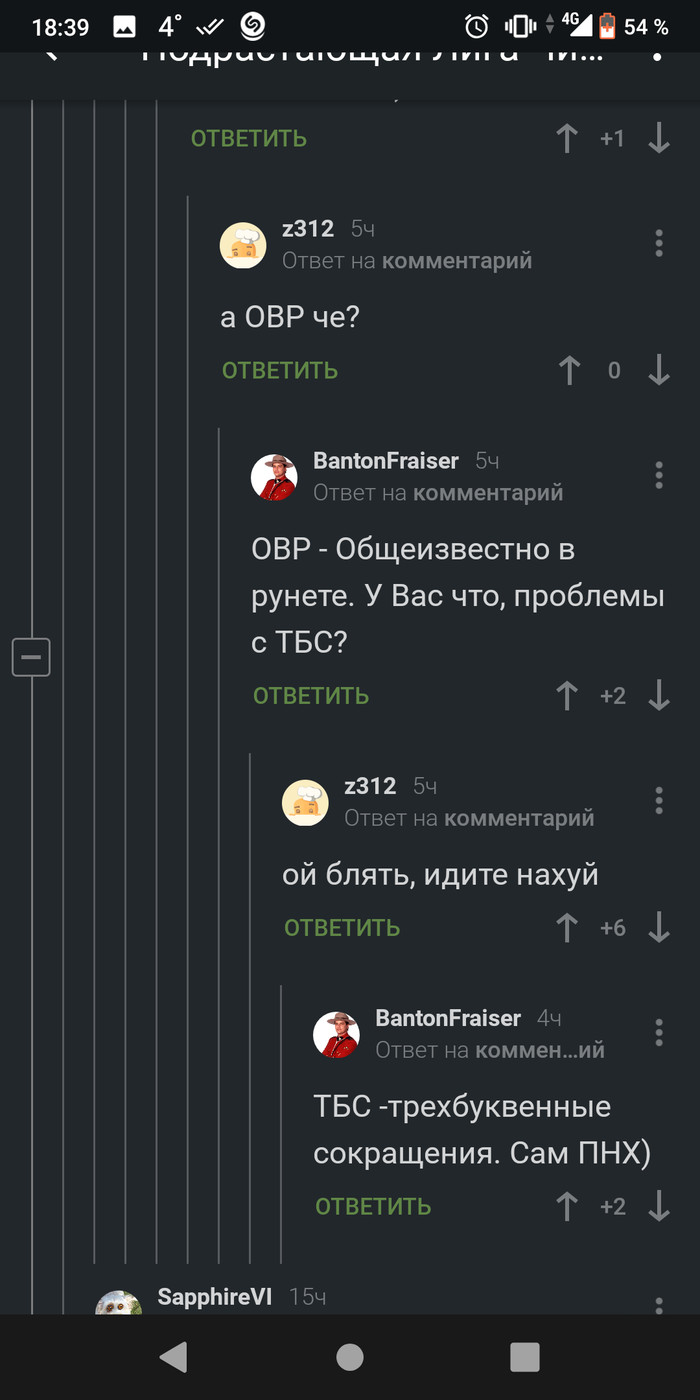Open options menu for "а ОВР че?" comment
Viewport: 700px width, 1400px height.
[658, 243]
